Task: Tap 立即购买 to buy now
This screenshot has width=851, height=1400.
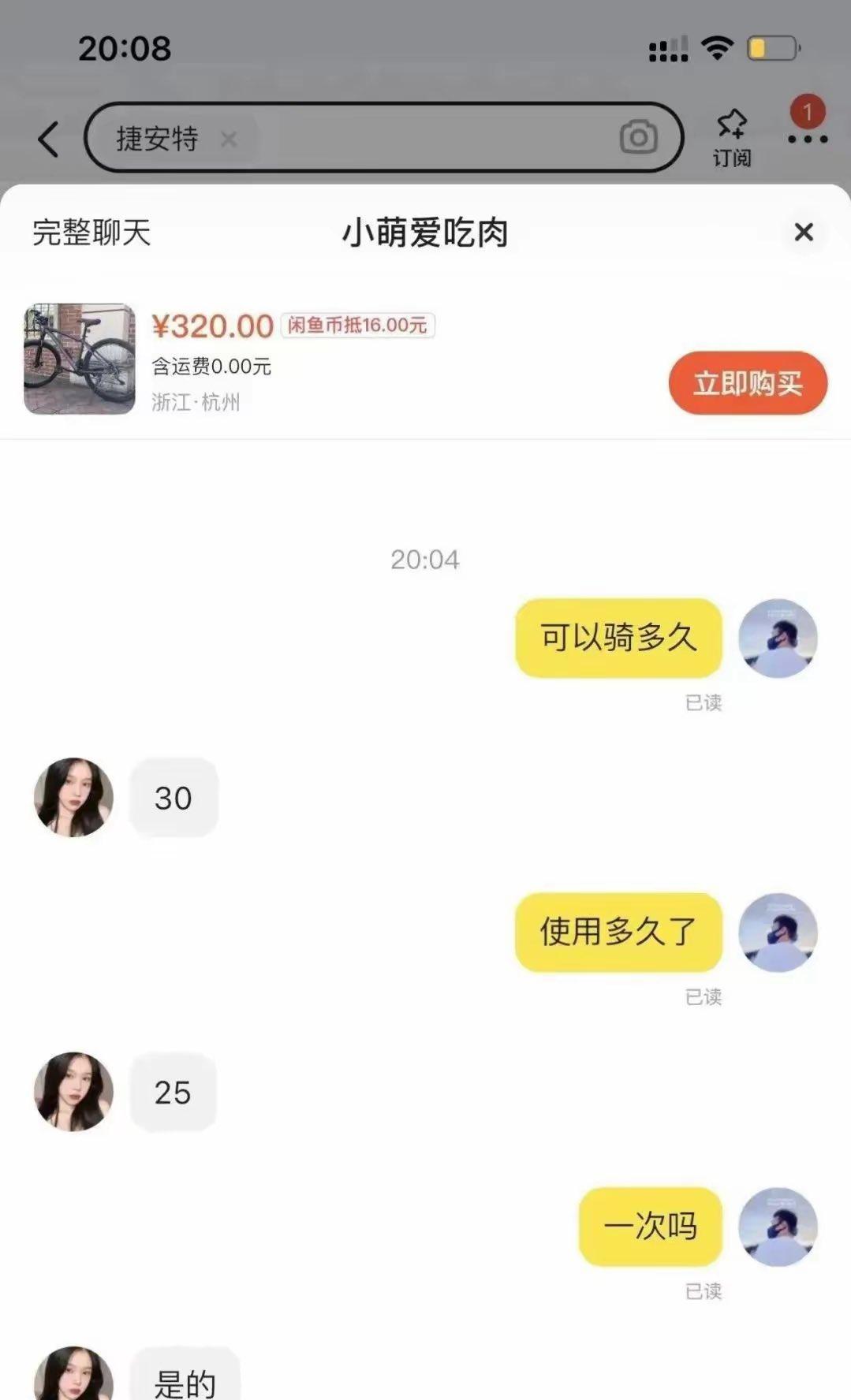Action: pyautogui.click(x=747, y=382)
